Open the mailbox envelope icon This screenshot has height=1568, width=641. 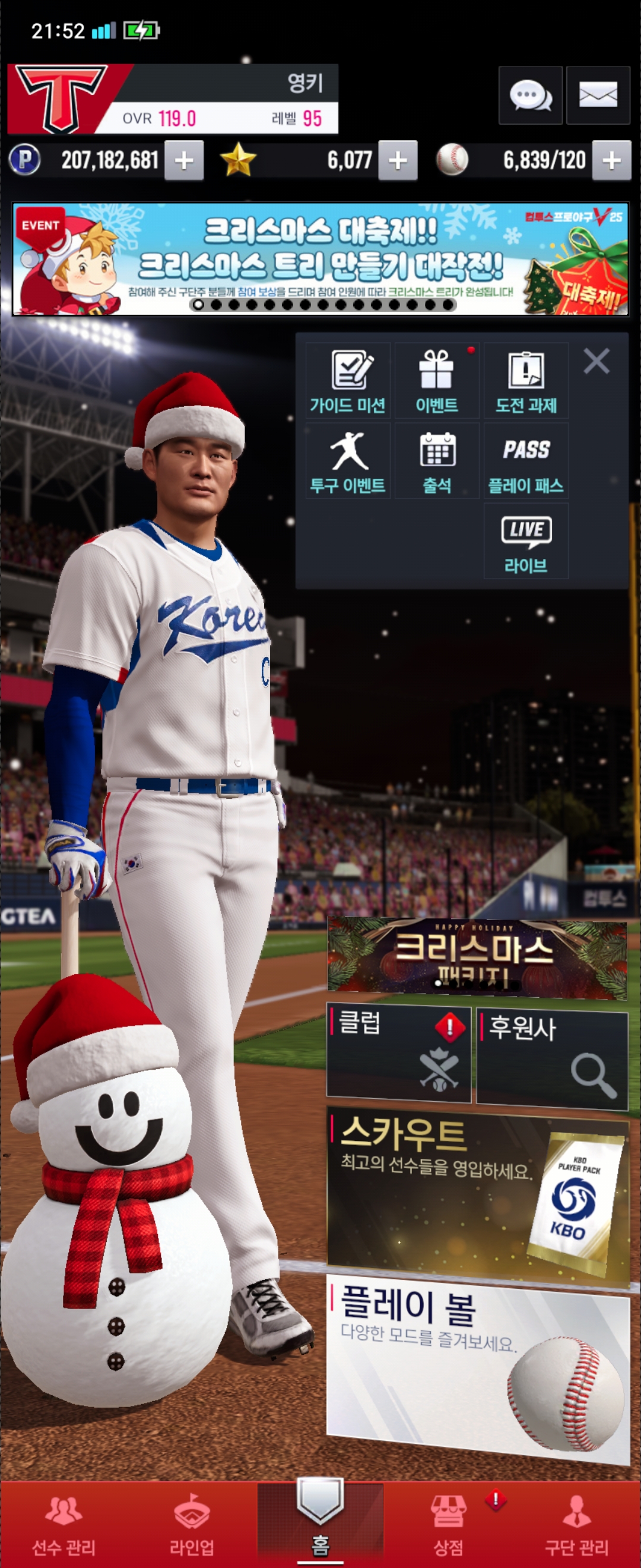pos(597,96)
